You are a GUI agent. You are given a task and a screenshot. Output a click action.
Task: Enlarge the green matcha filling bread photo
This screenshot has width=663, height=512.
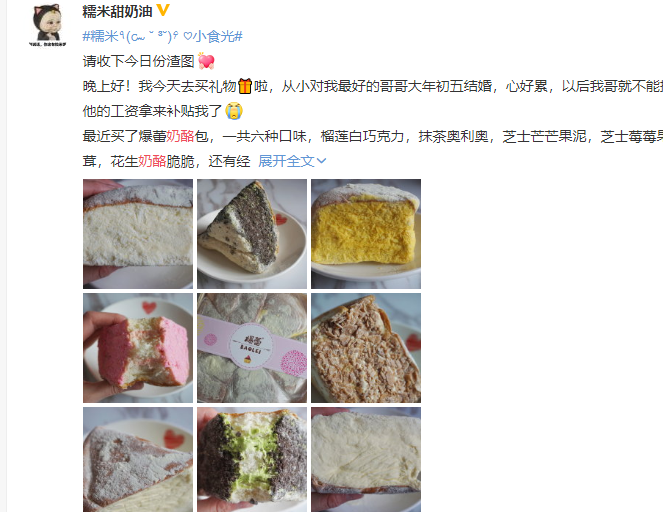[x=252, y=459]
